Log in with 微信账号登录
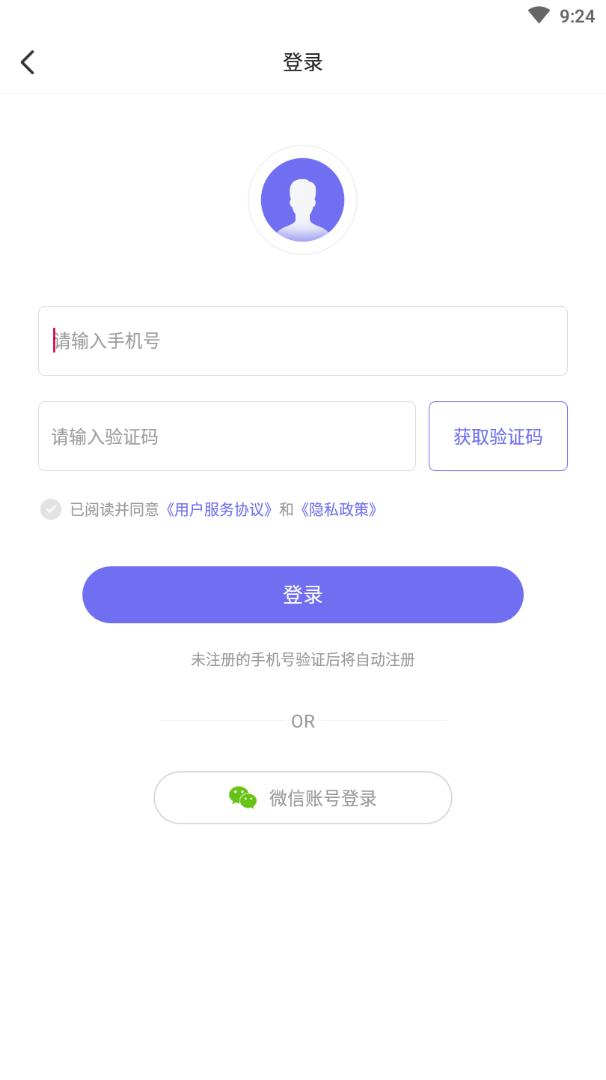Screen dimensions: 606x1080 (302, 798)
